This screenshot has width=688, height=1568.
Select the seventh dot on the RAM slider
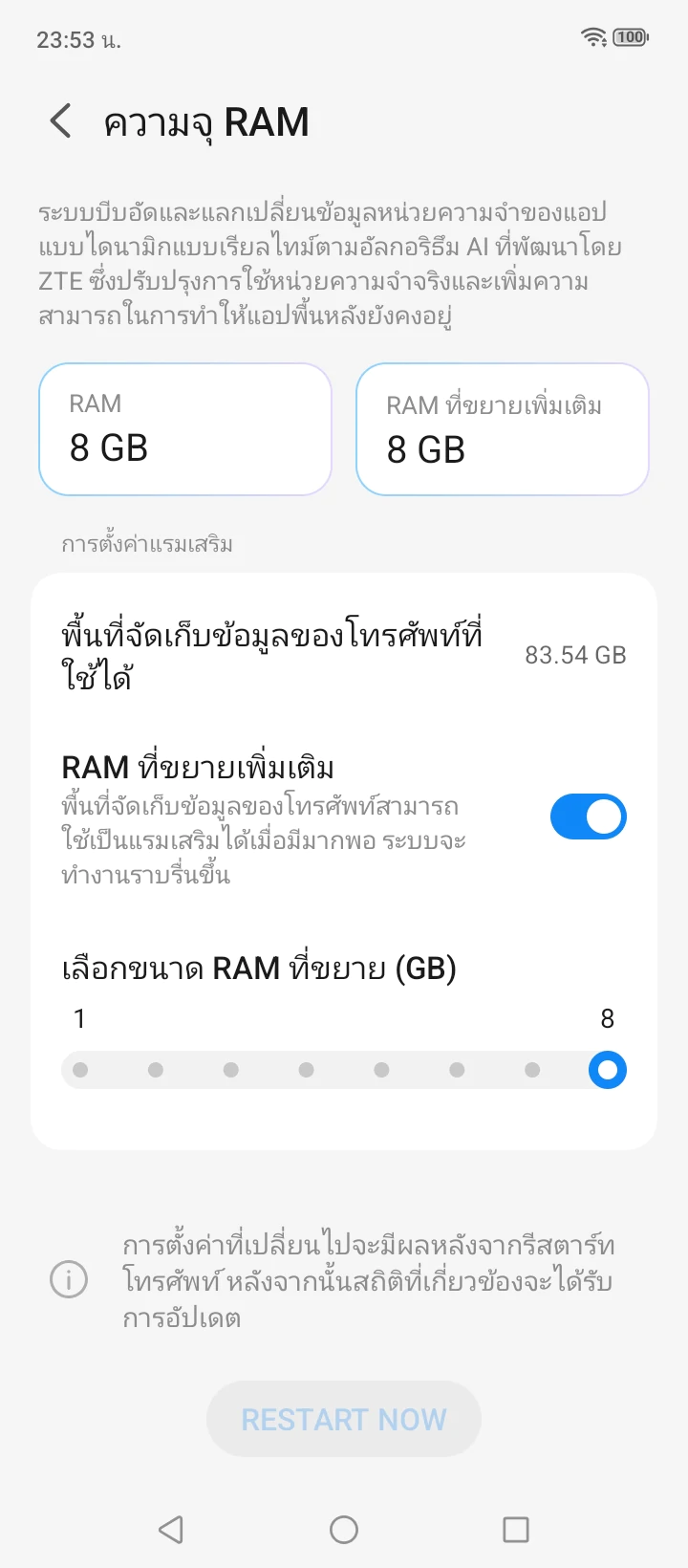point(532,1070)
